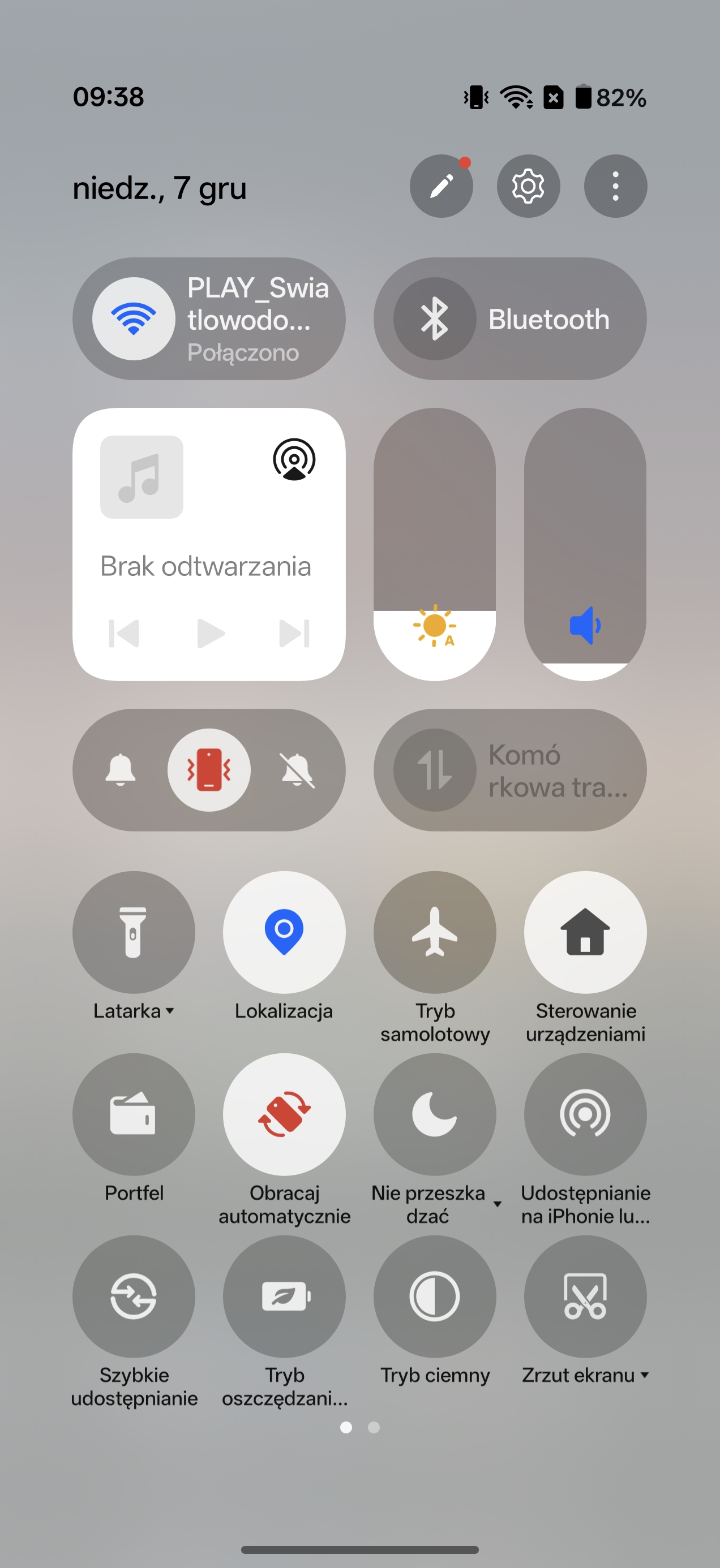Turn on Bluetooth
The width and height of the screenshot is (720, 1568).
tap(434, 319)
